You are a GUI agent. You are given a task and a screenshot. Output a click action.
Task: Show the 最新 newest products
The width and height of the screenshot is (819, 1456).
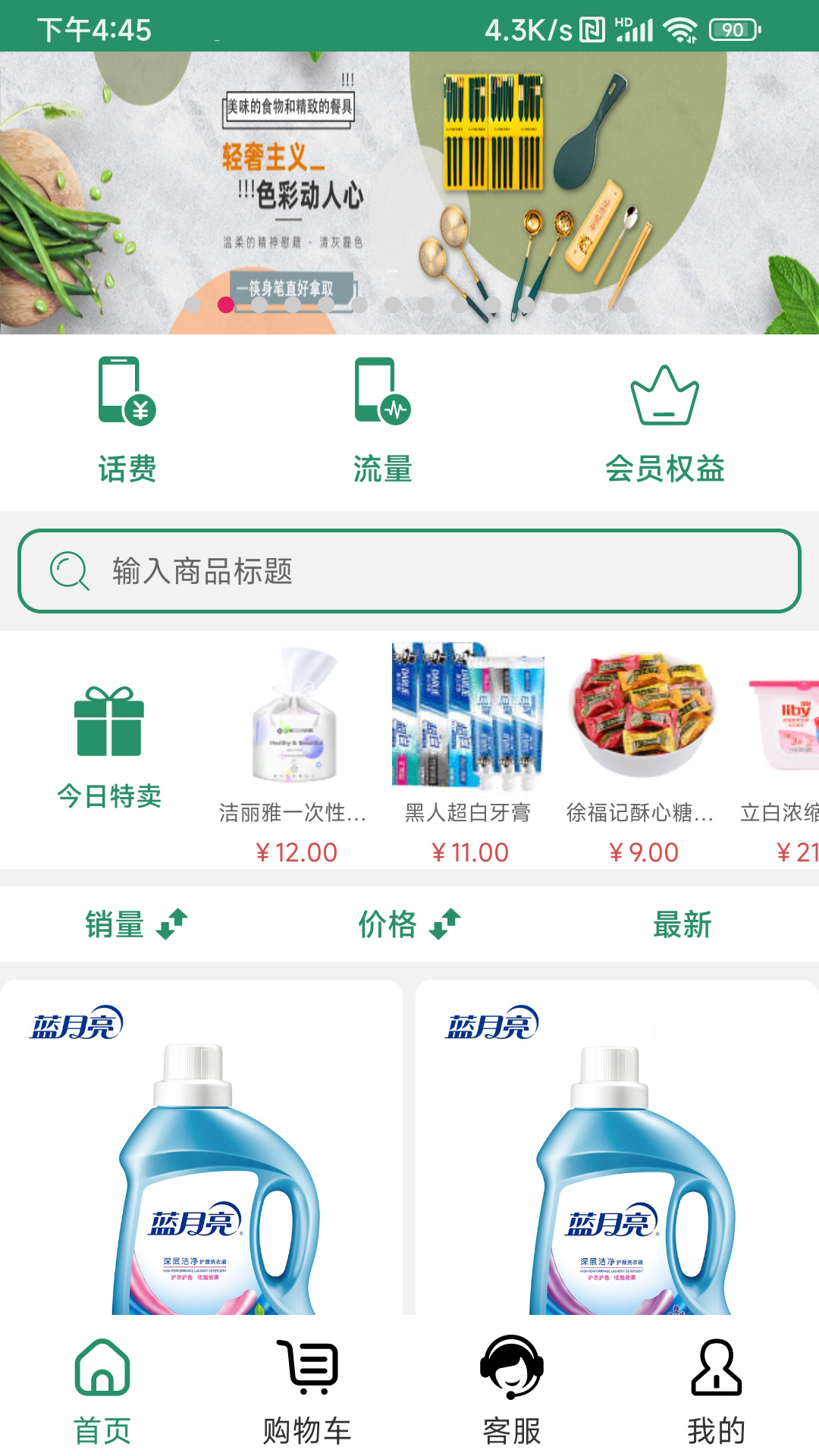pyautogui.click(x=682, y=924)
